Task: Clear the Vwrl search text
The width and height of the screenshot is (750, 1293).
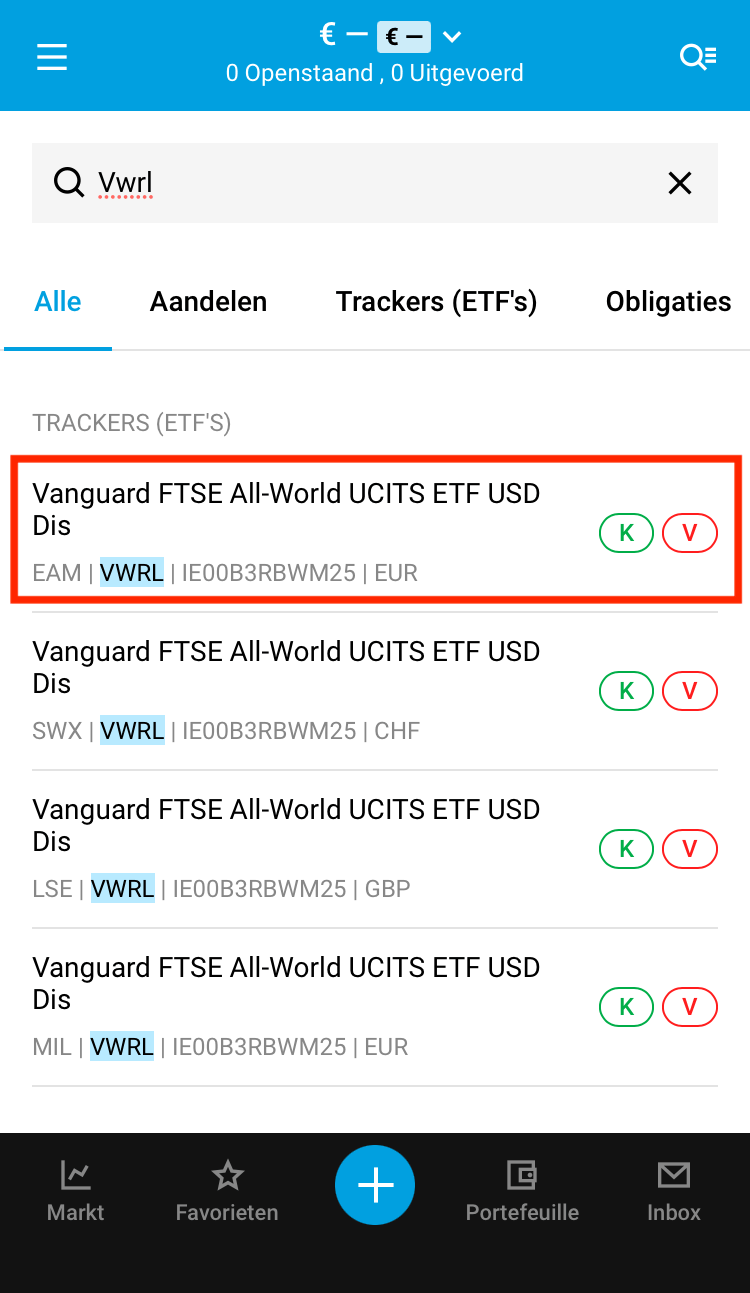Action: (680, 183)
